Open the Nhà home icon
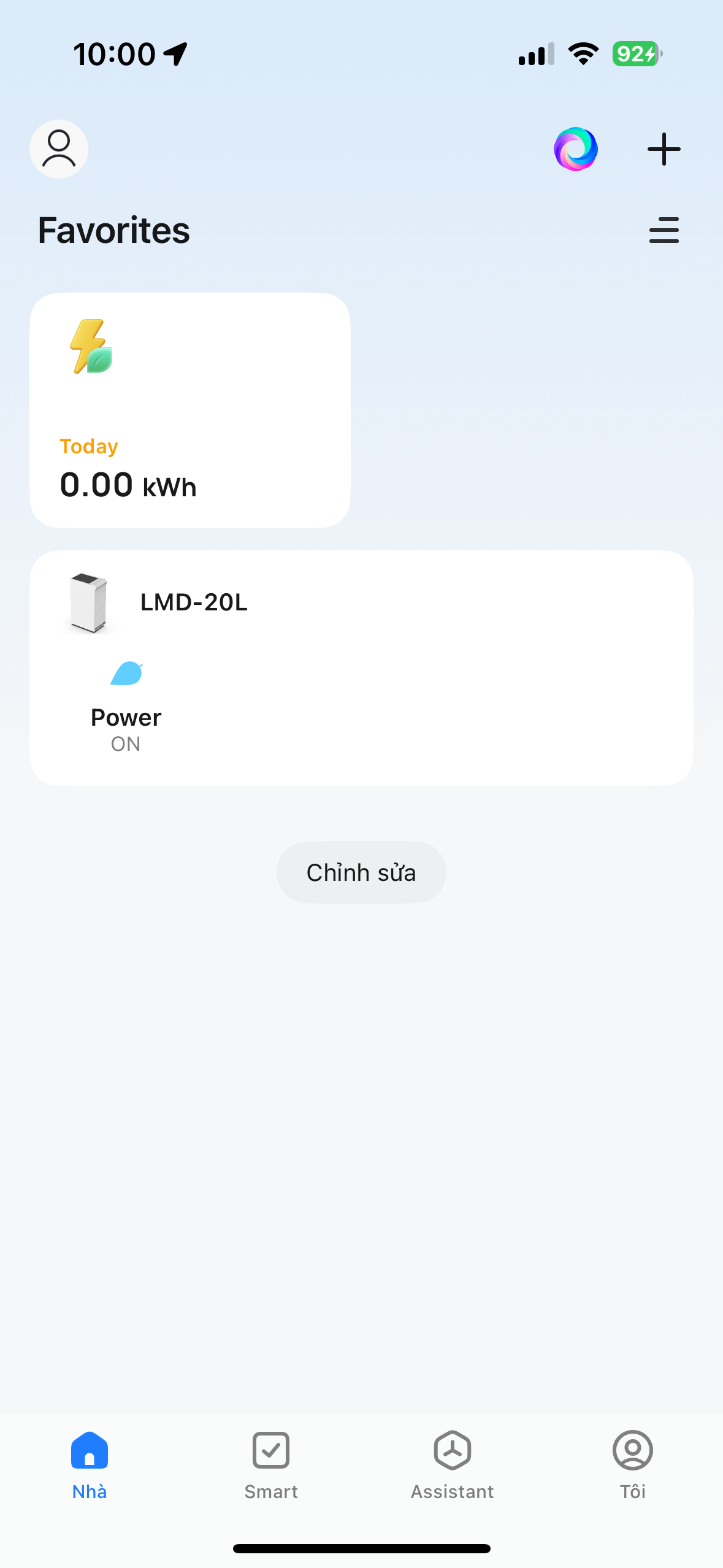This screenshot has height=1568, width=723. 88,1451
